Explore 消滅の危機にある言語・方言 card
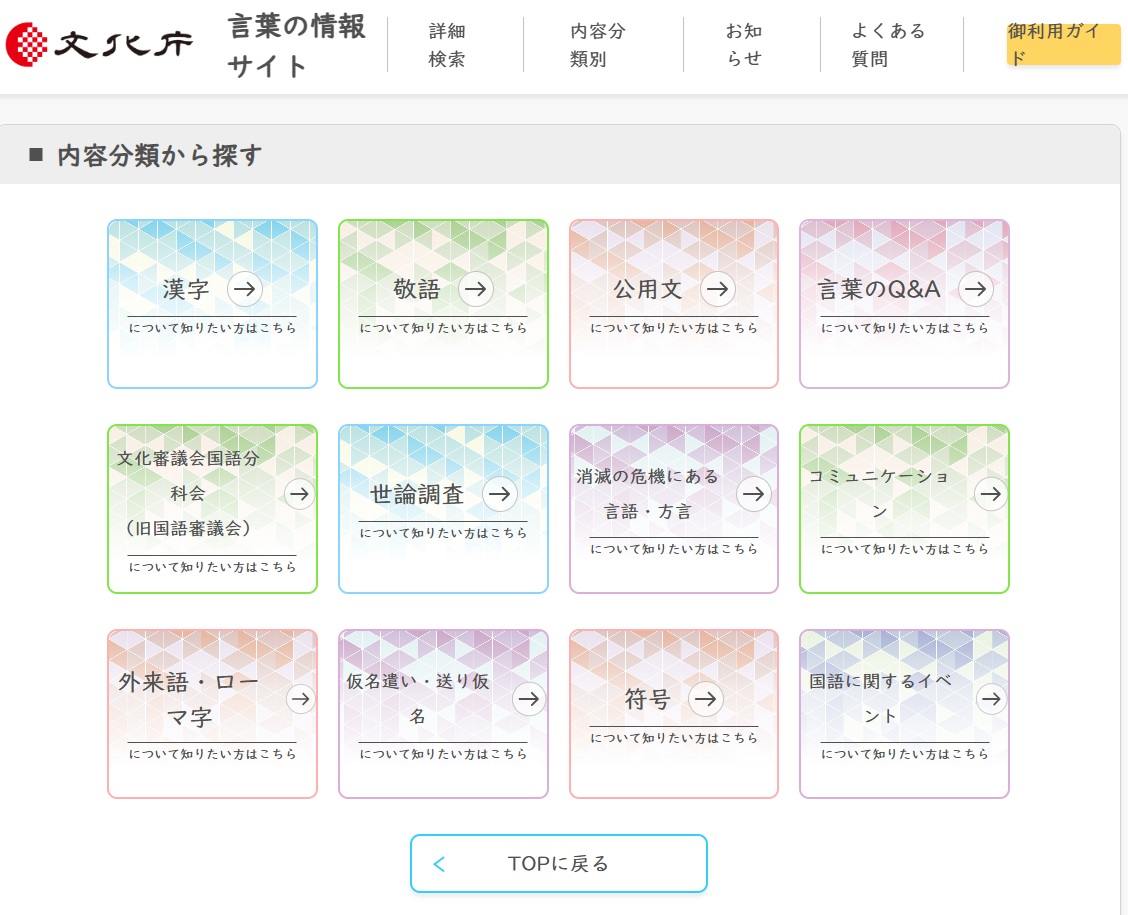 pos(674,508)
